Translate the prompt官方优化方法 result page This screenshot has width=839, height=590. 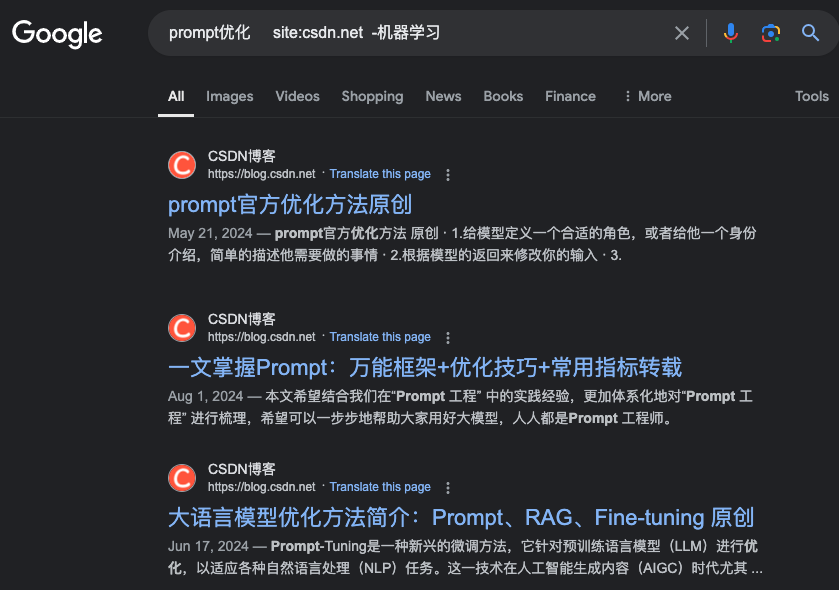tap(380, 174)
